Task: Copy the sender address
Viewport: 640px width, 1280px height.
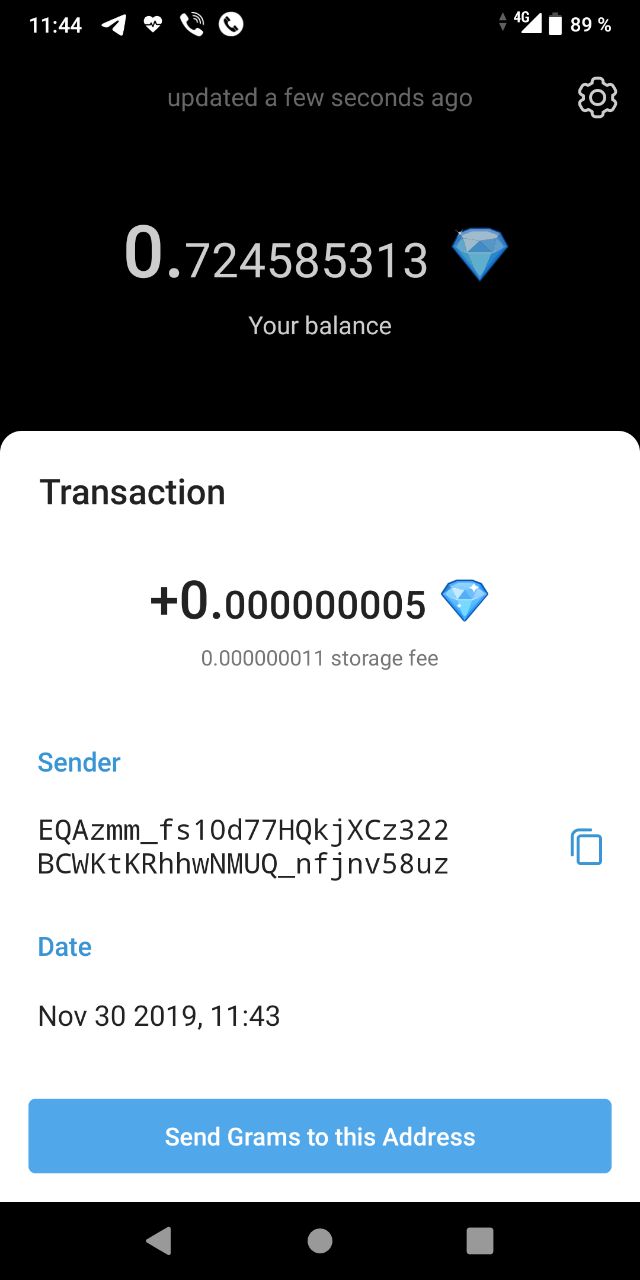Action: [587, 846]
